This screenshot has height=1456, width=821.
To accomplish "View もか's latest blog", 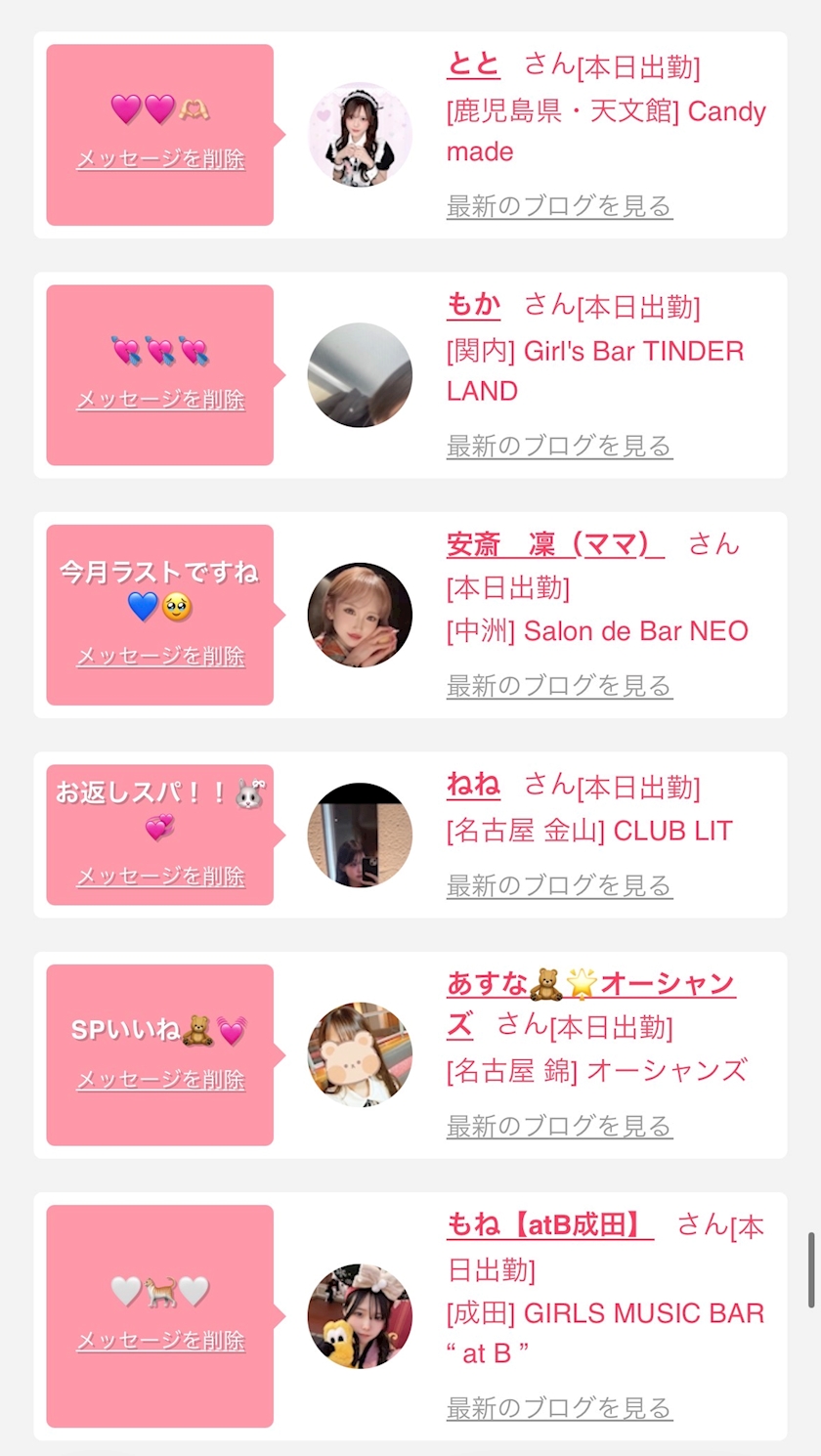I will (559, 447).
